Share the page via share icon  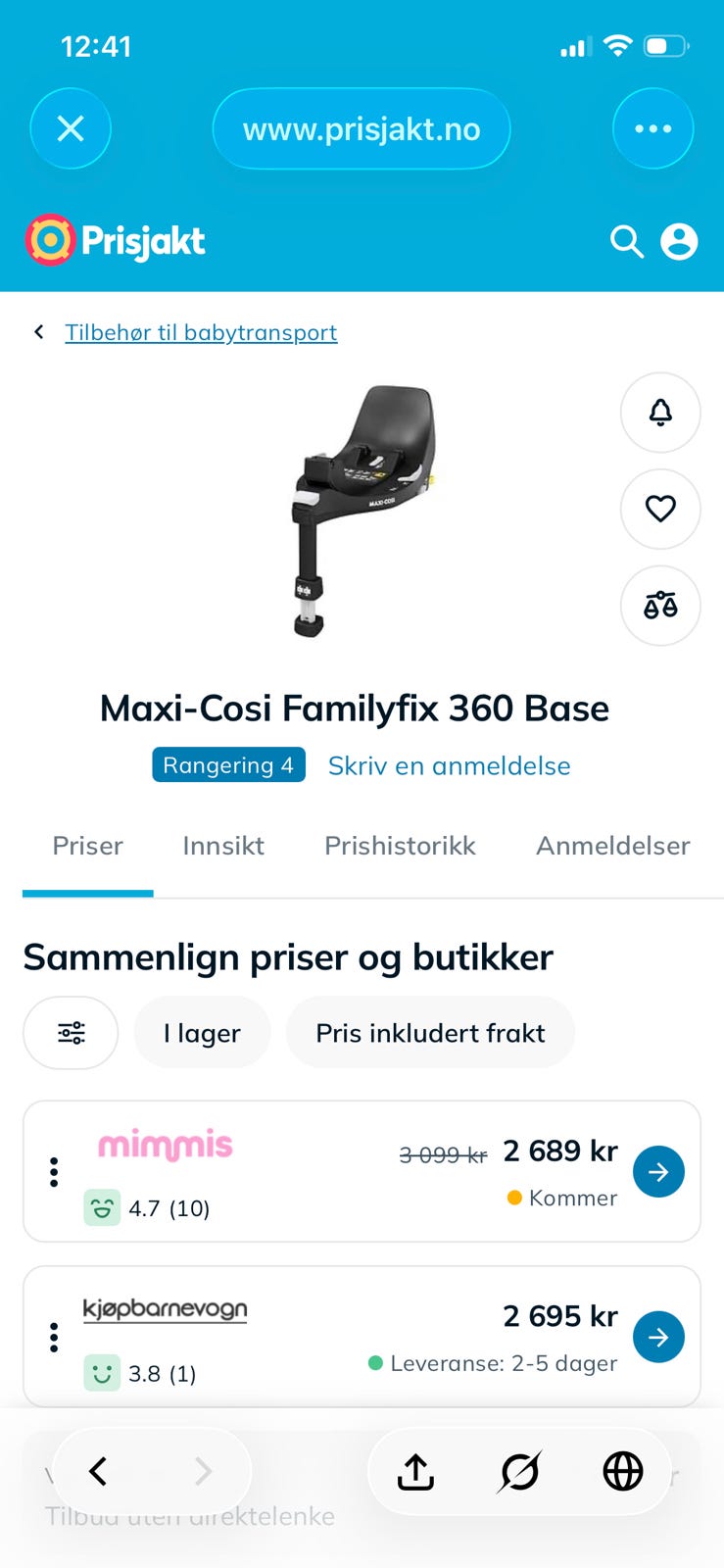coord(415,1471)
